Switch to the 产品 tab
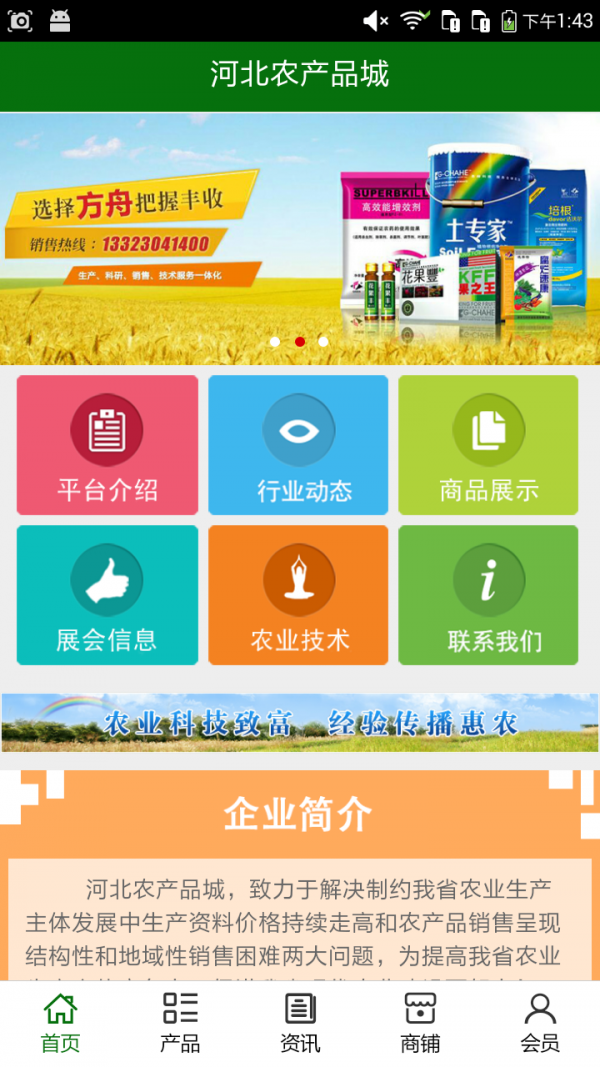Image resolution: width=600 pixels, height=1067 pixels. click(x=180, y=1023)
